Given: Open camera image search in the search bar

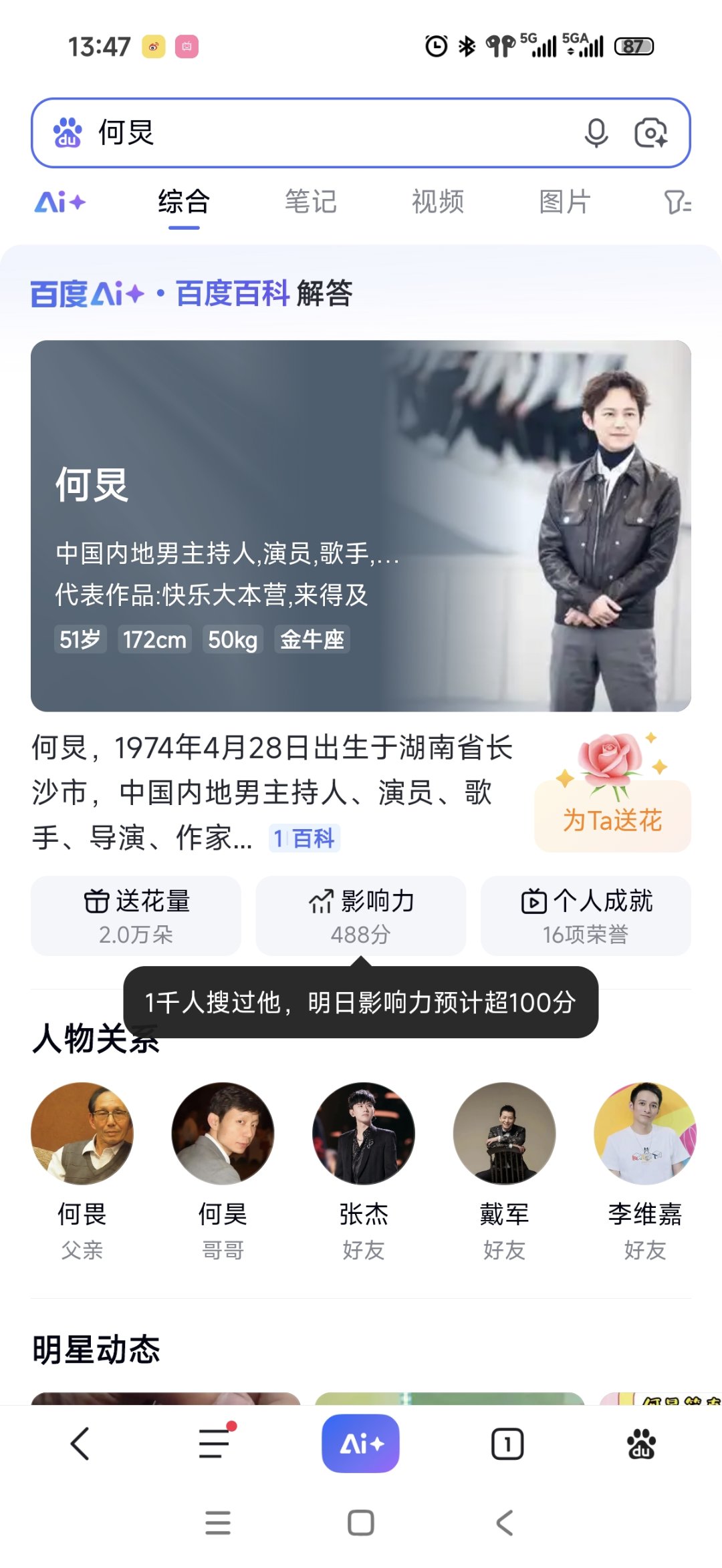Looking at the screenshot, I should (x=652, y=132).
